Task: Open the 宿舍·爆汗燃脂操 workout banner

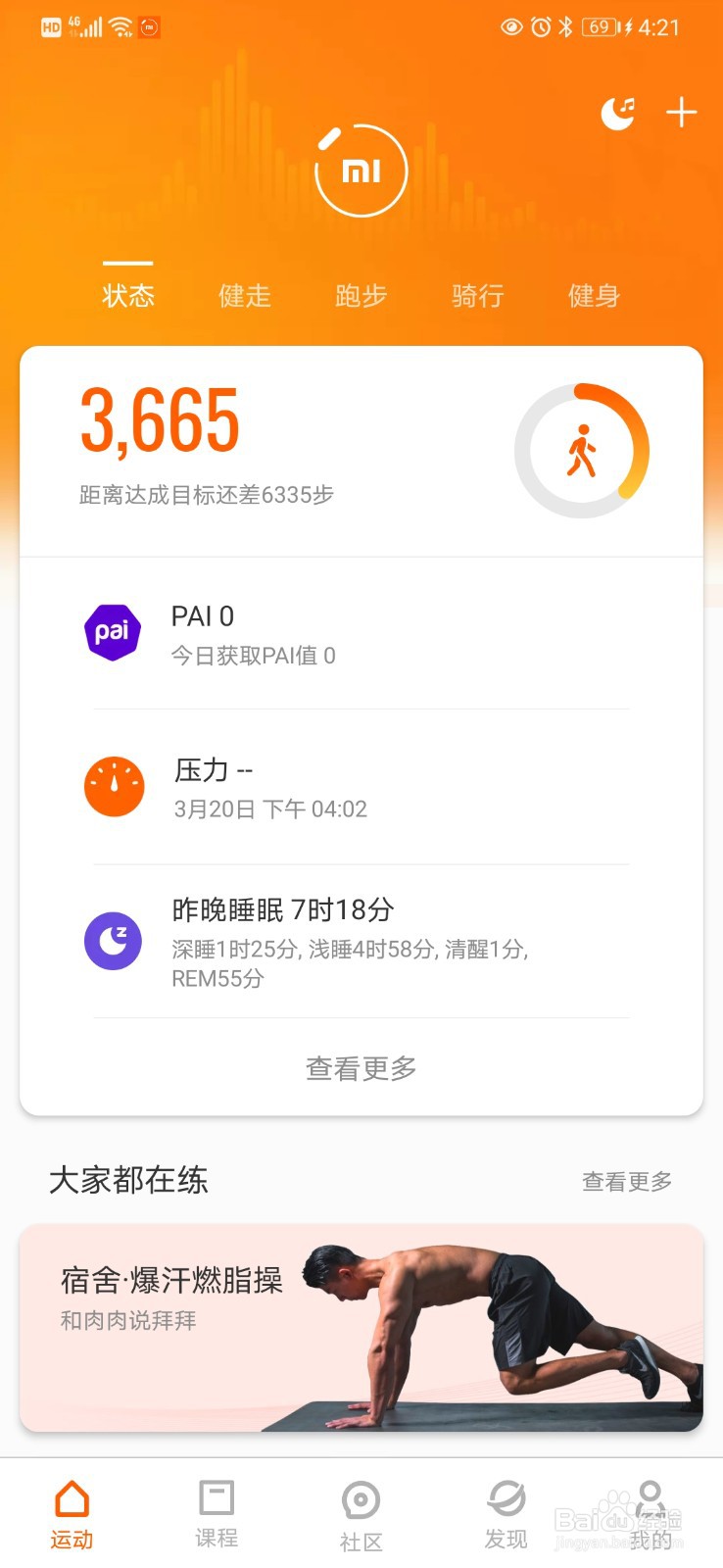Action: pyautogui.click(x=361, y=1323)
